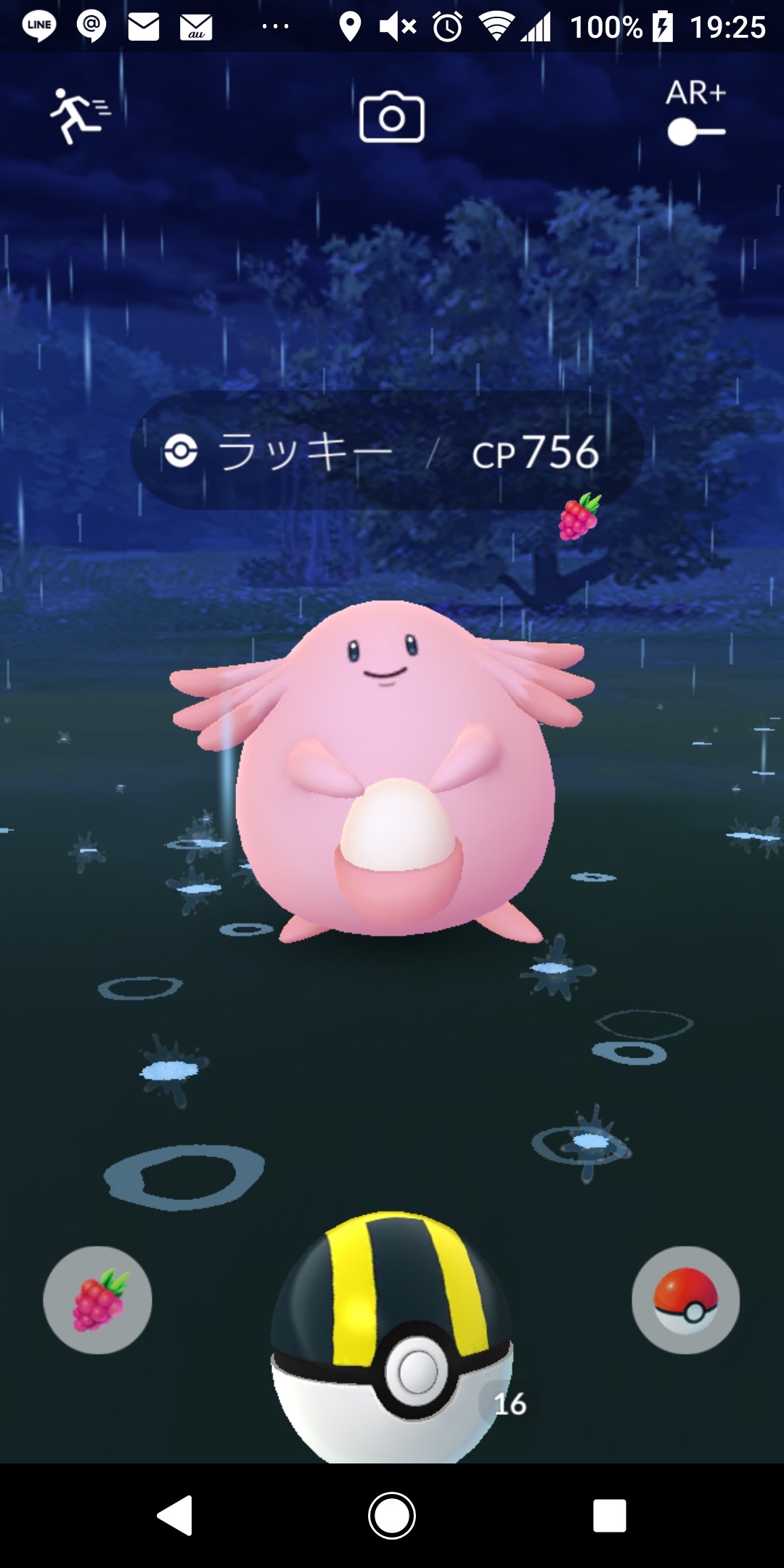Viewport: 784px width, 1568px height.
Task: Go back using the system back button
Action: [175, 1516]
